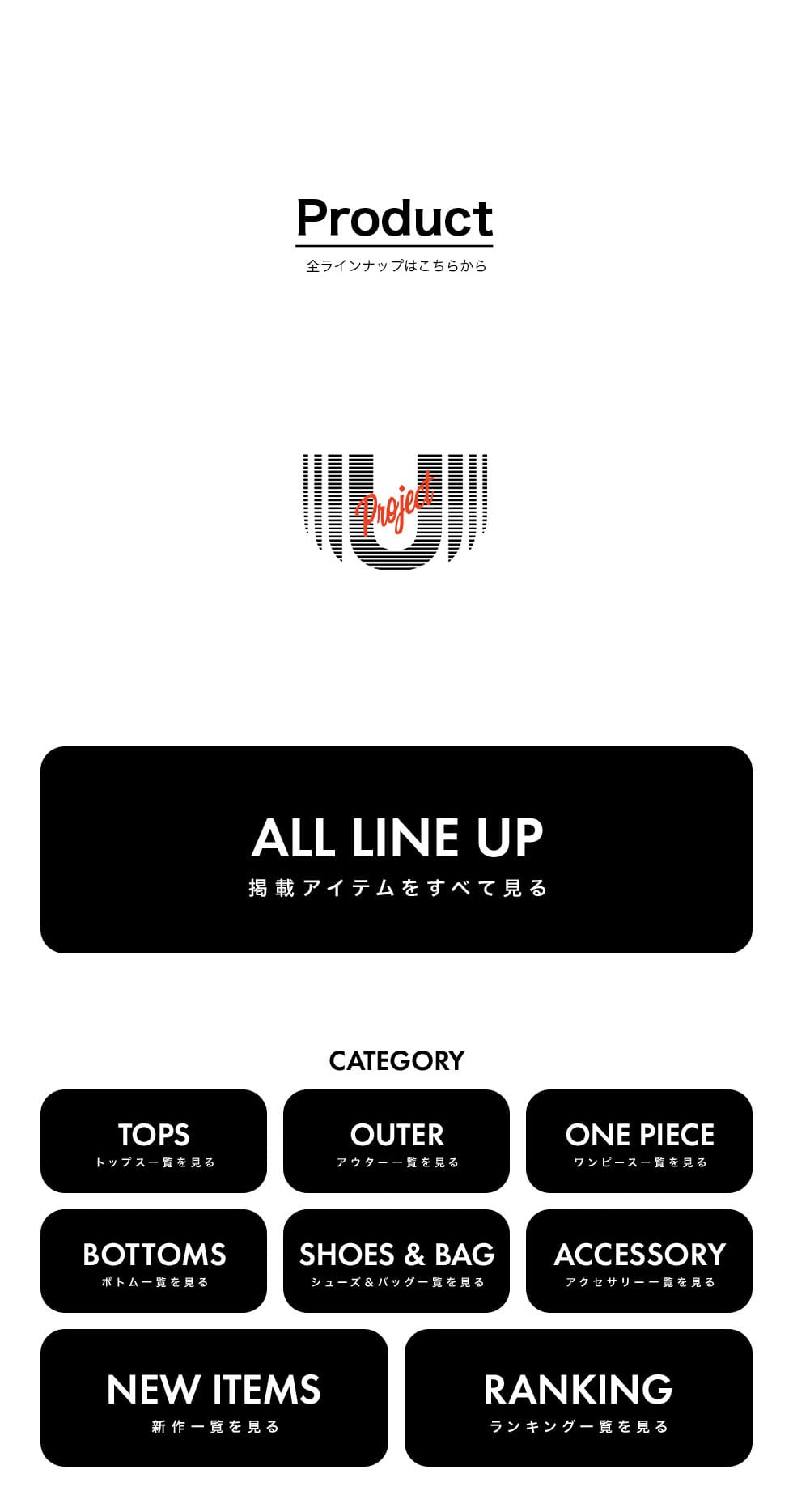The height and width of the screenshot is (1512, 793).
Task: Tap the ACCESSORY category button
Action: point(639,1261)
